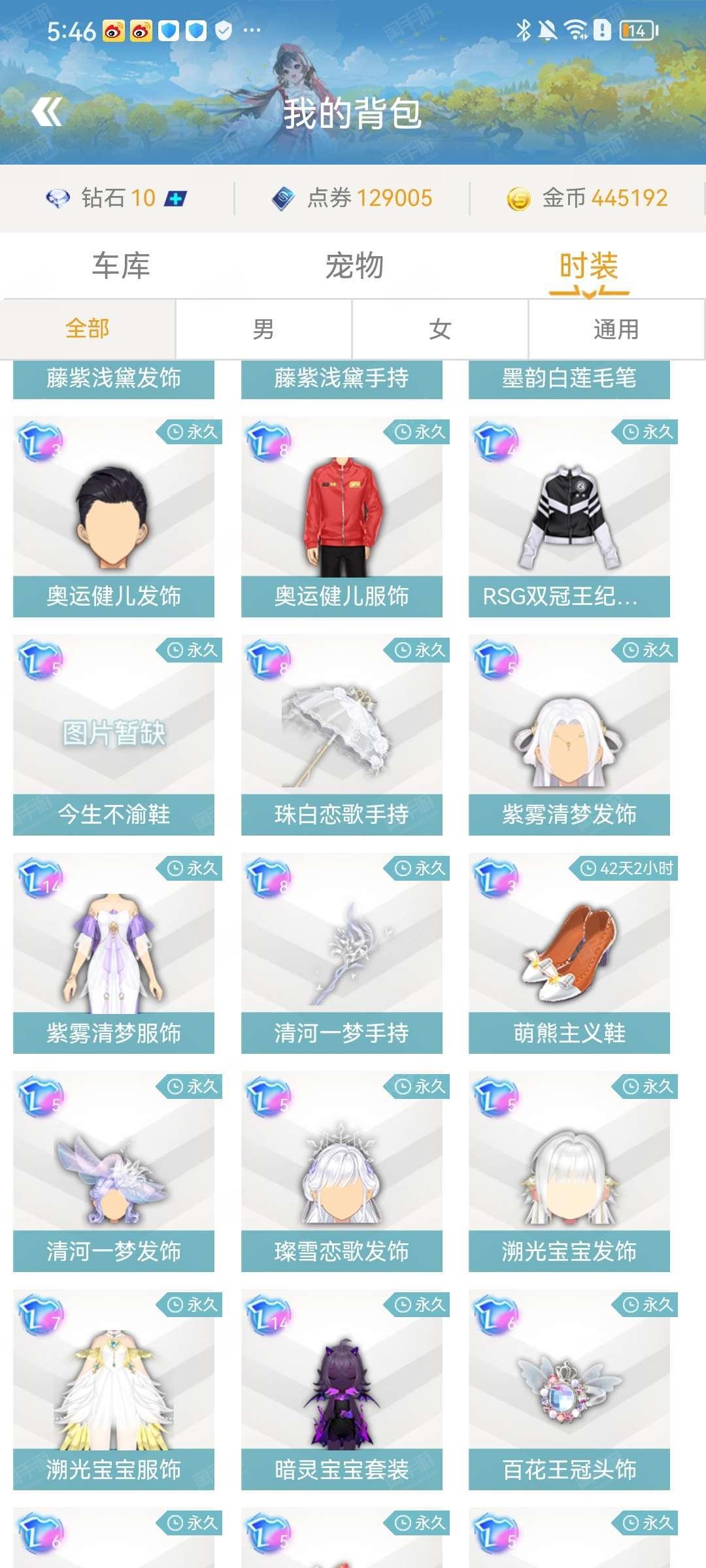View the RSG双冠王纪 jacket item
The image size is (706, 1568).
pyautogui.click(x=569, y=517)
